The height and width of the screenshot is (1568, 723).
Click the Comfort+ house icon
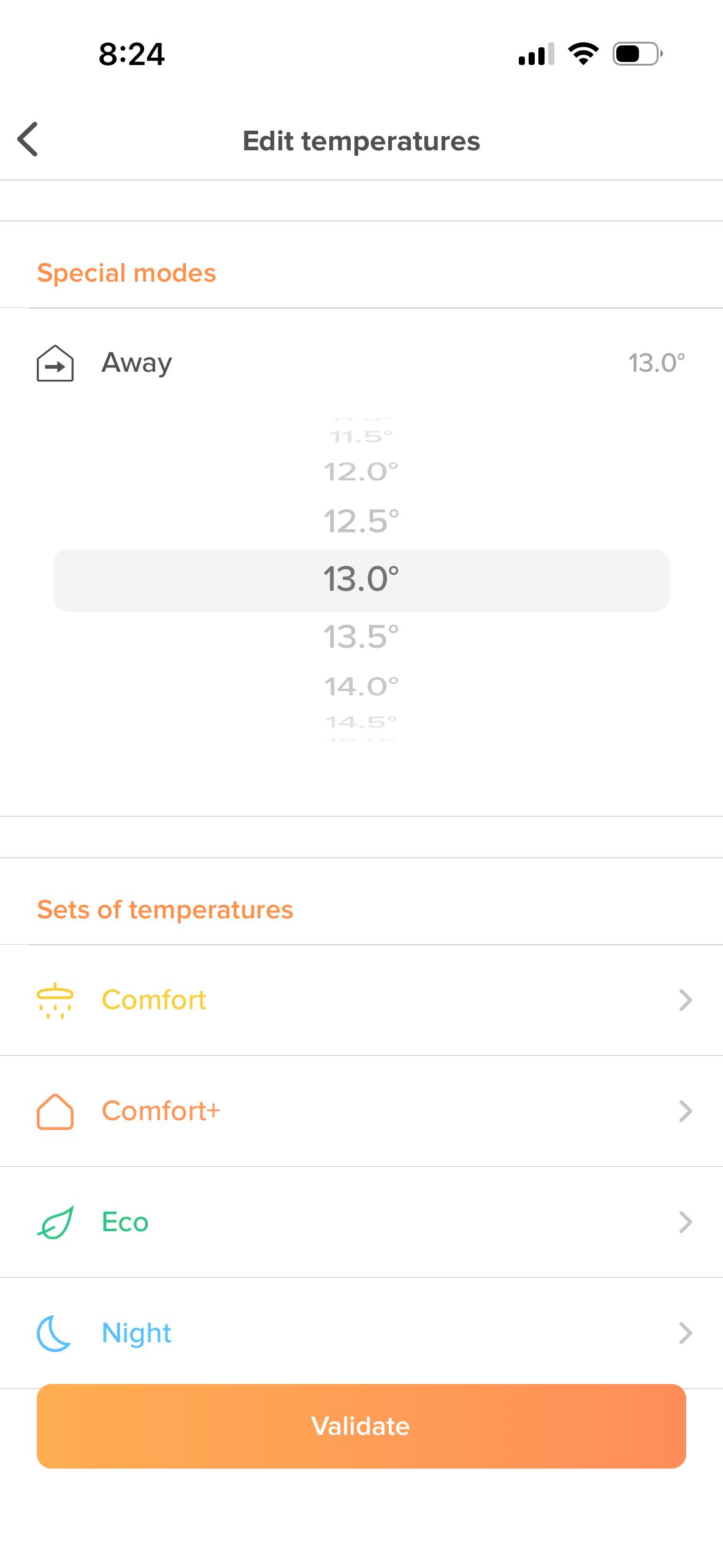point(55,1111)
